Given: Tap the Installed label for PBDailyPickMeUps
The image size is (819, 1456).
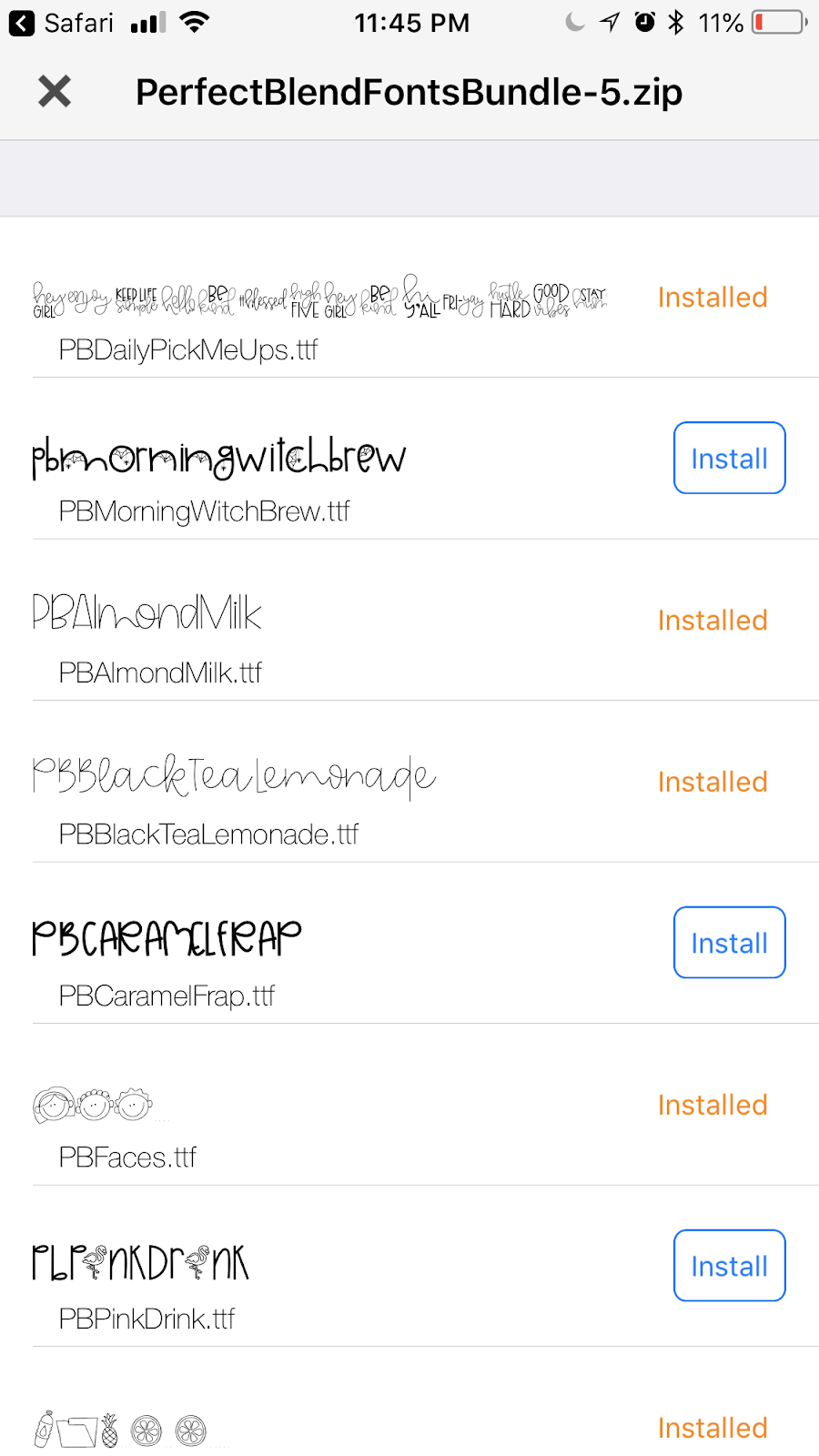Looking at the screenshot, I should (712, 298).
